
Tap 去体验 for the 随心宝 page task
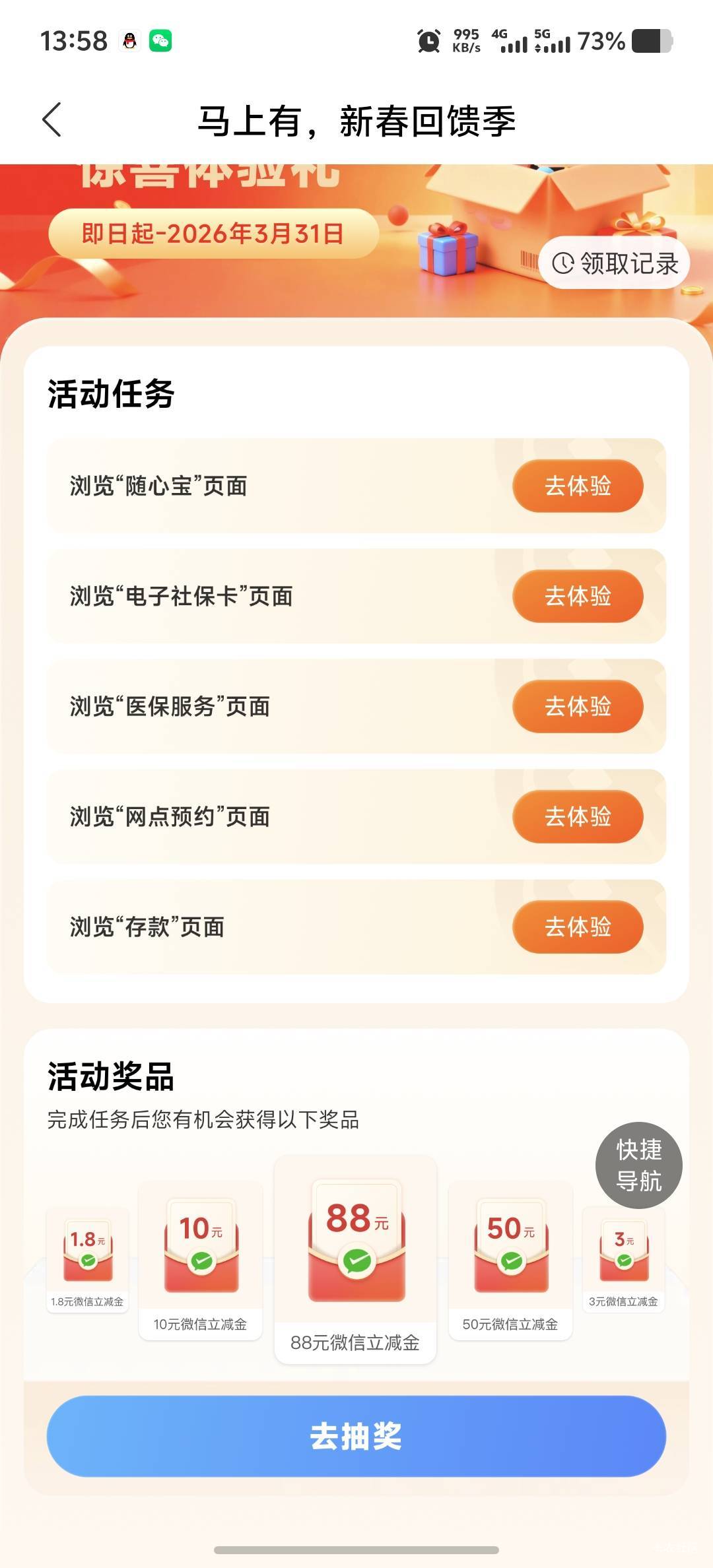578,486
